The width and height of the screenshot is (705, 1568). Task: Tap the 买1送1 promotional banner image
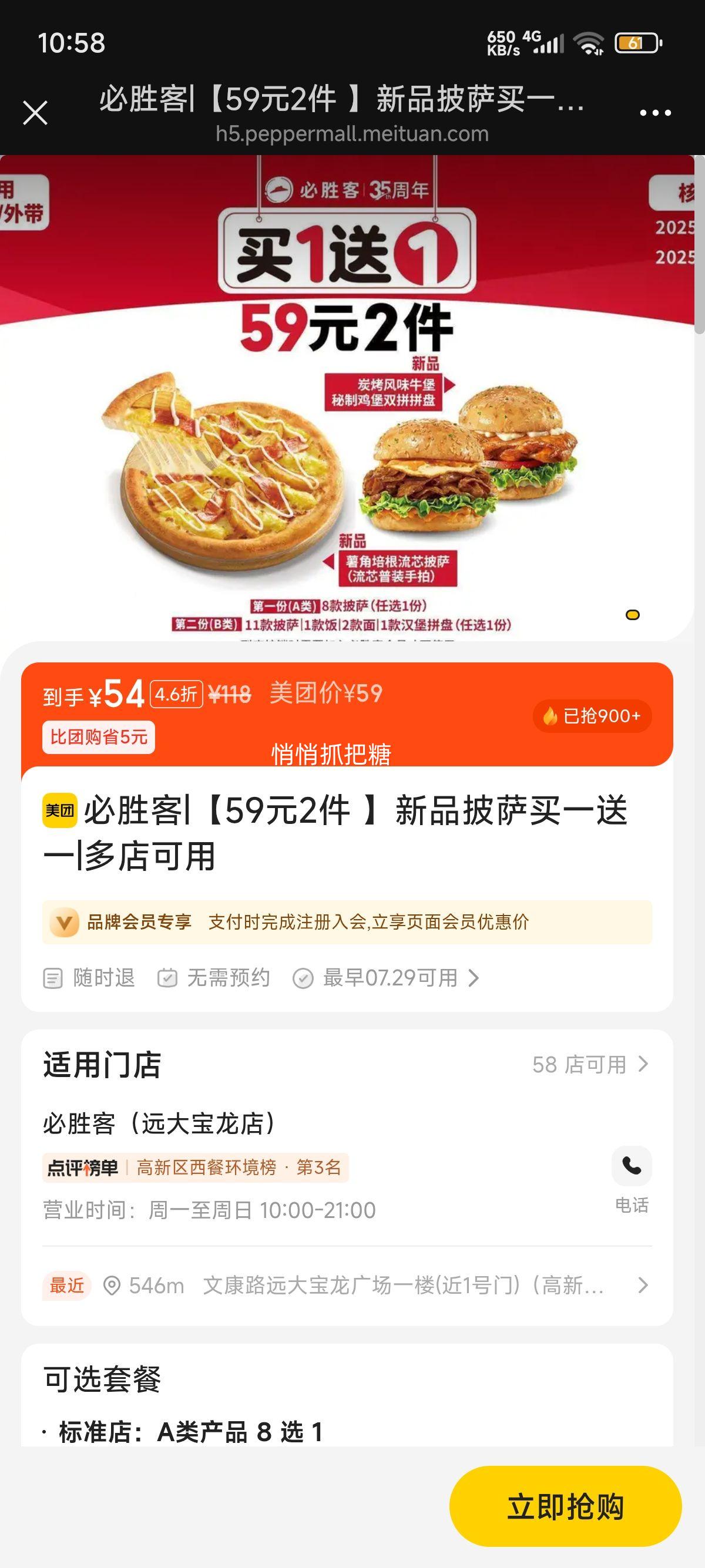coord(347,396)
